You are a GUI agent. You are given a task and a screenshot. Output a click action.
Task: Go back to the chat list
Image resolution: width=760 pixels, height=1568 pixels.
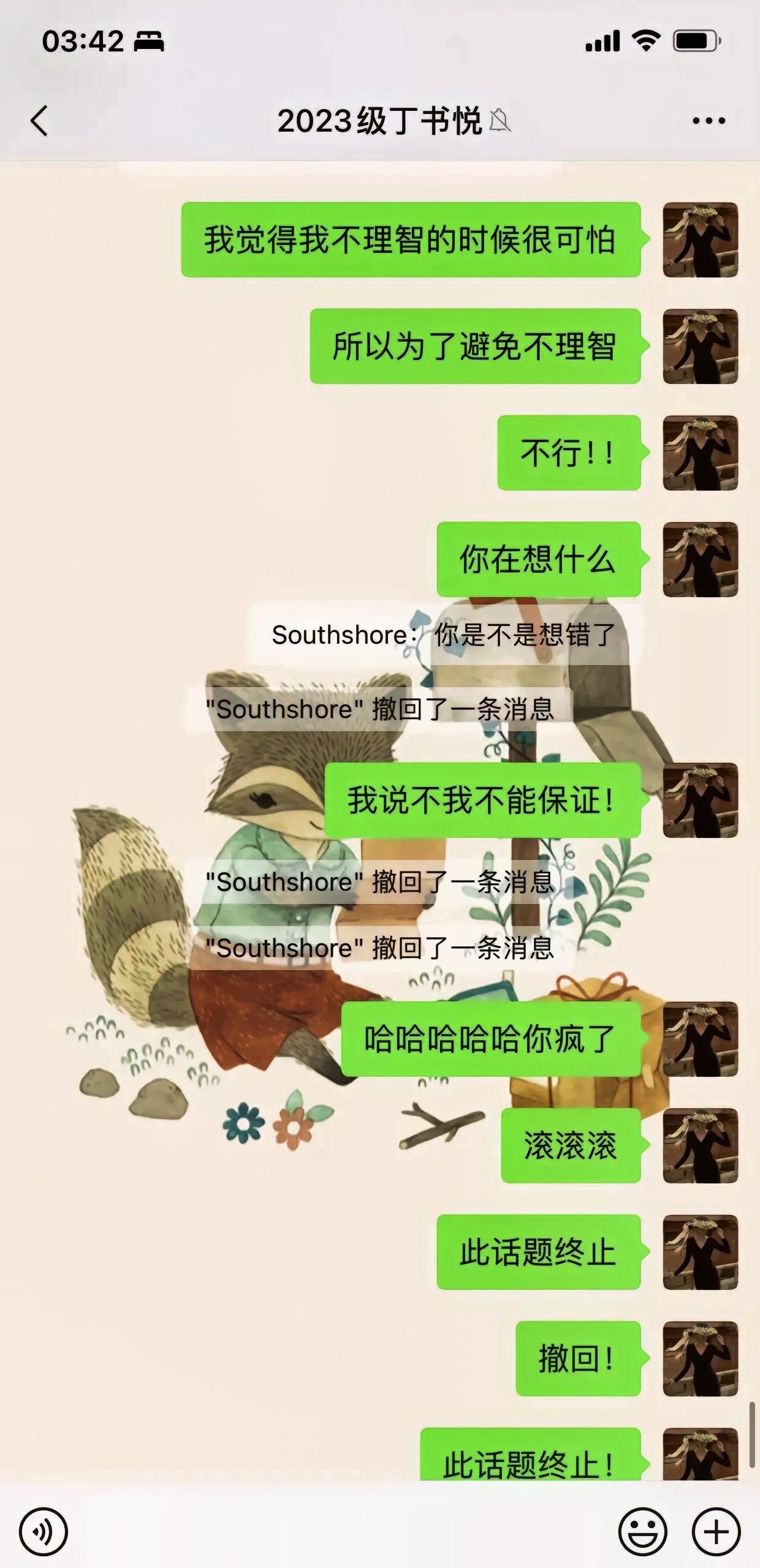pyautogui.click(x=39, y=121)
